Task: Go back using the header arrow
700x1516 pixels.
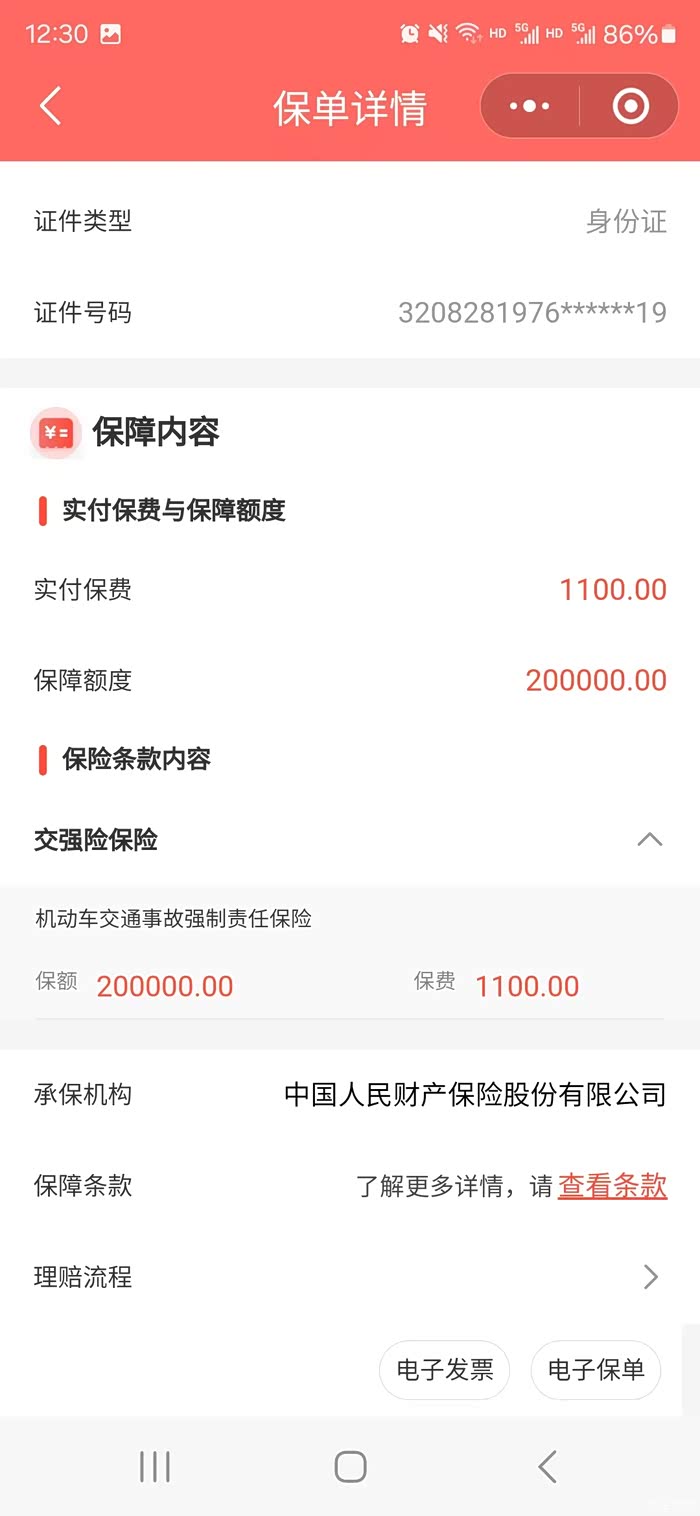Action: pos(50,106)
